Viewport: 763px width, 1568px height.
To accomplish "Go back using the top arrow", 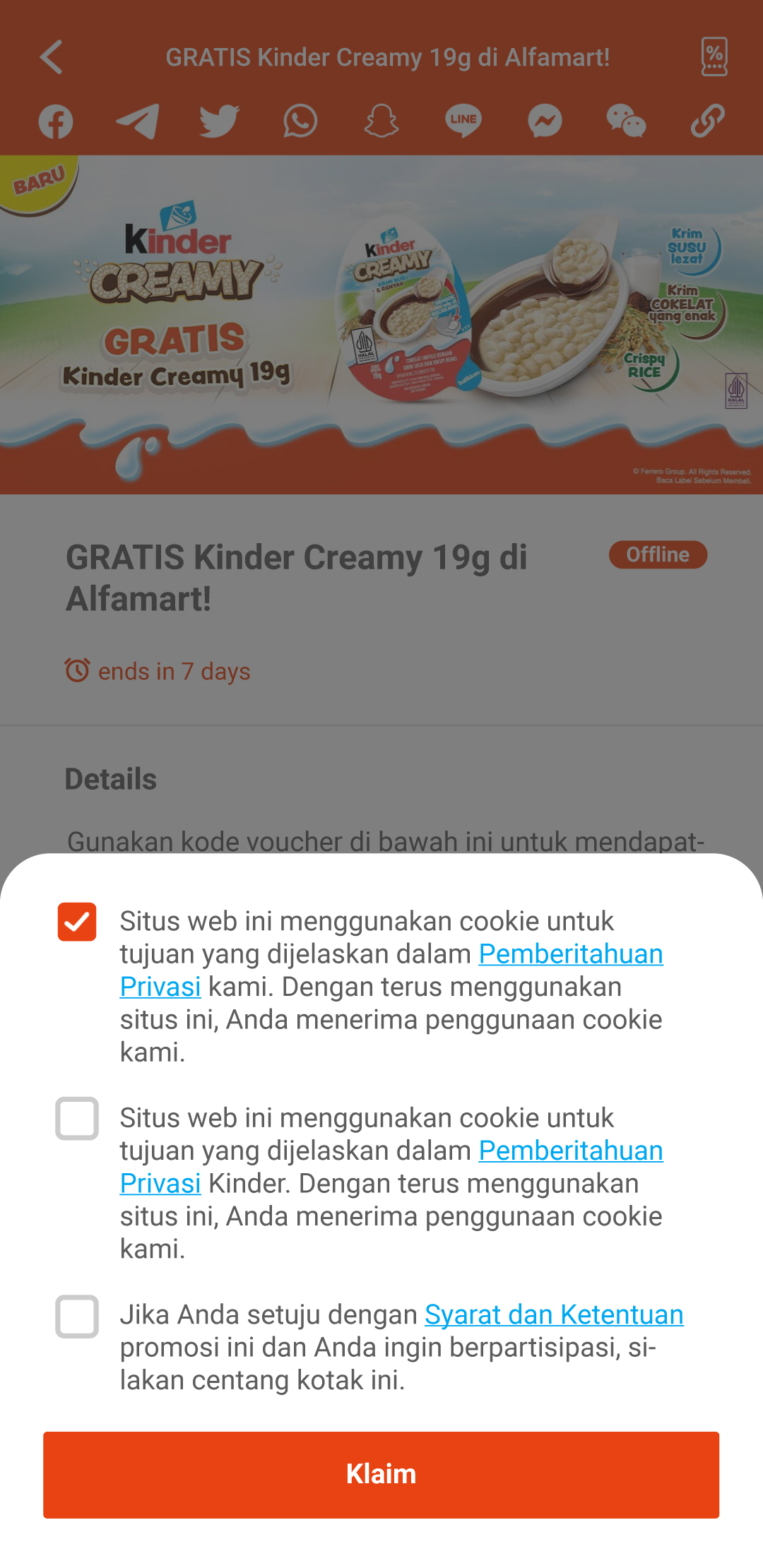I will pos(52,57).
